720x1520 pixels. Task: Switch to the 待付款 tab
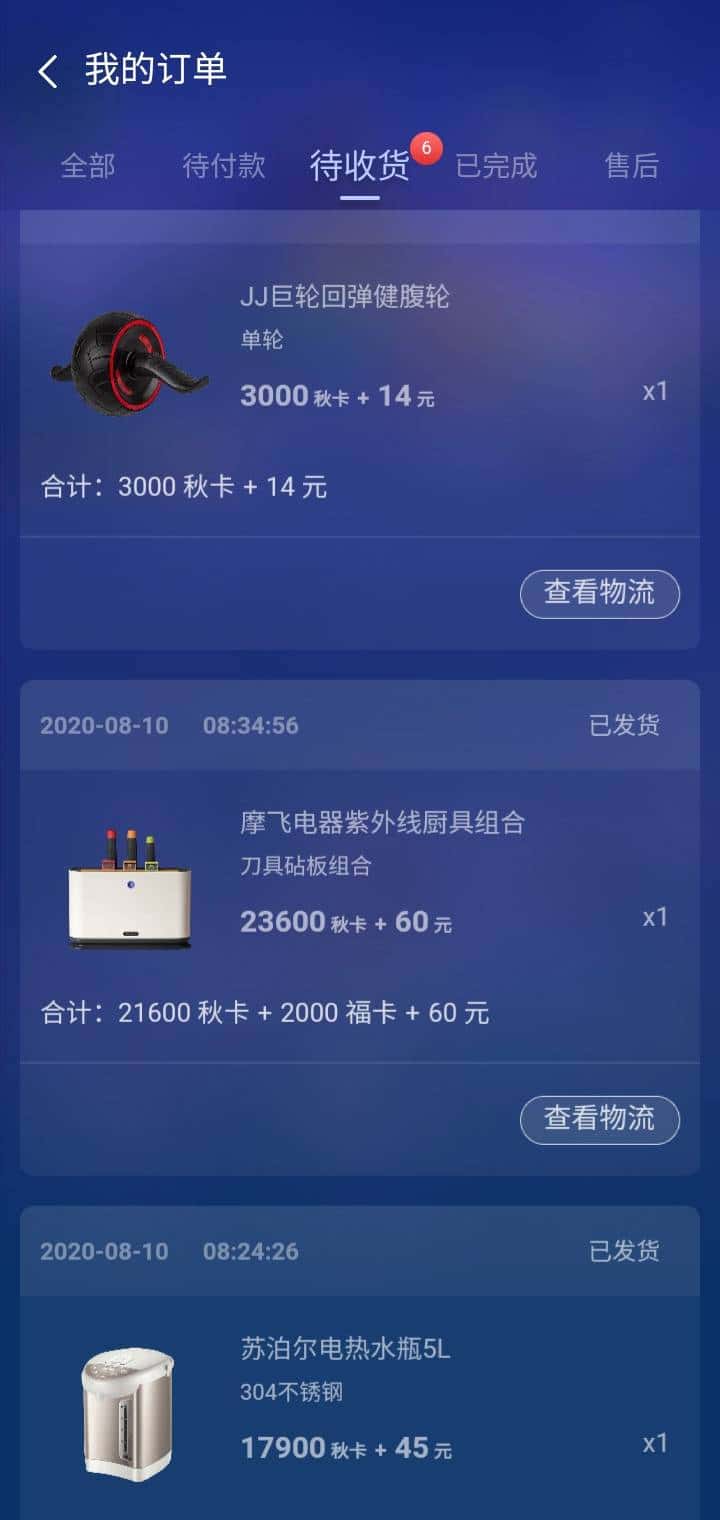click(x=223, y=166)
